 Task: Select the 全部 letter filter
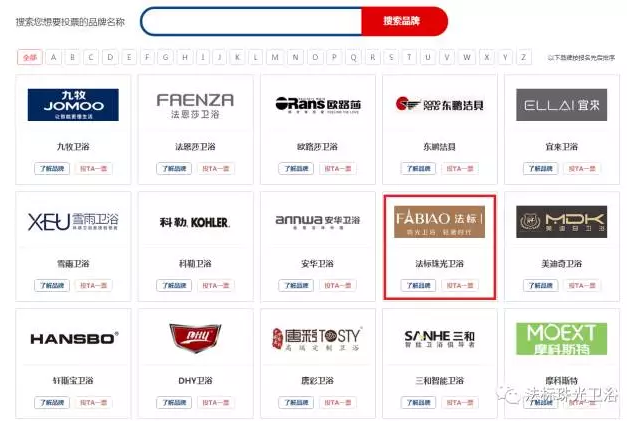point(29,57)
